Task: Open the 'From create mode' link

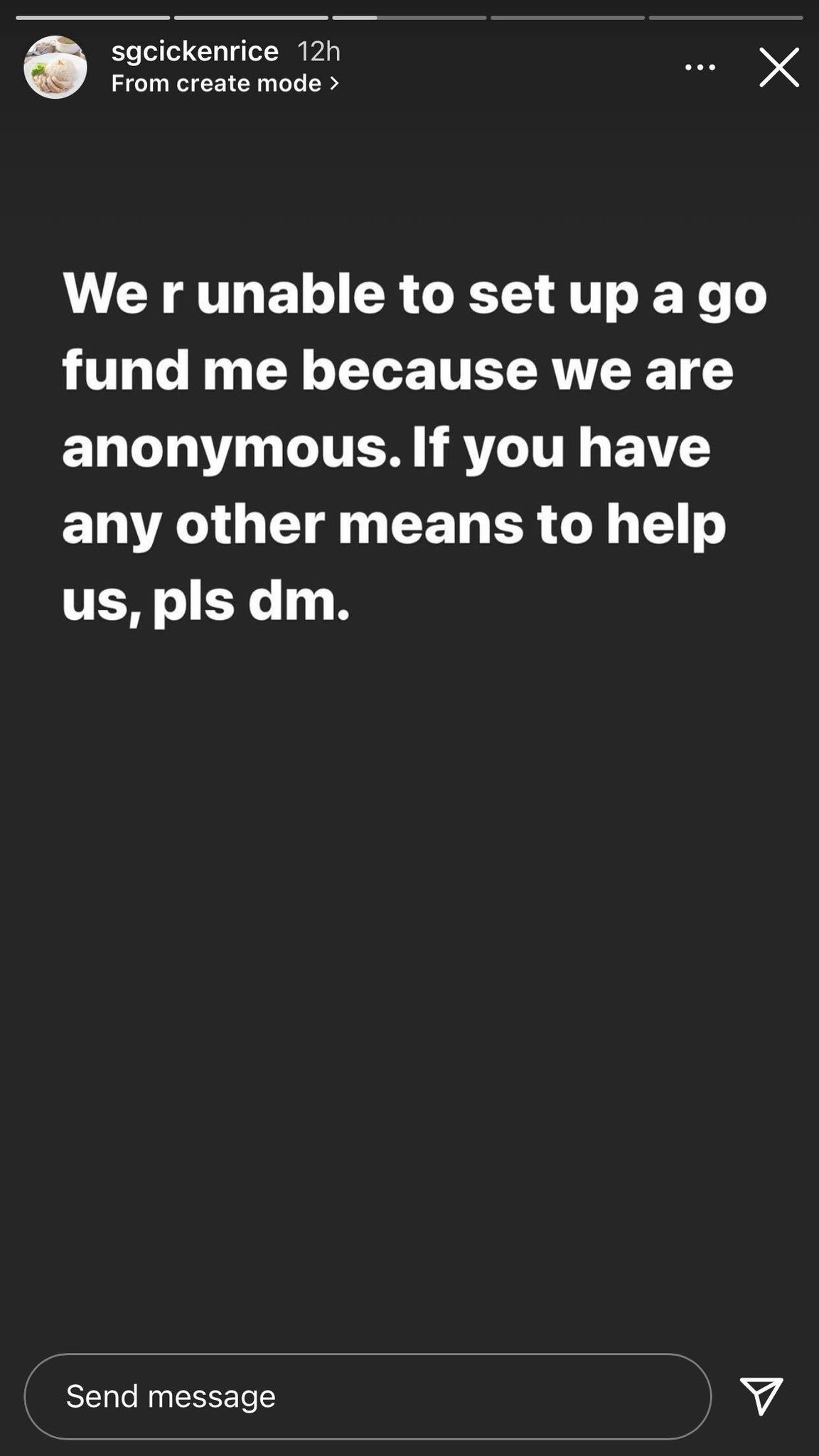Action: pyautogui.click(x=225, y=83)
